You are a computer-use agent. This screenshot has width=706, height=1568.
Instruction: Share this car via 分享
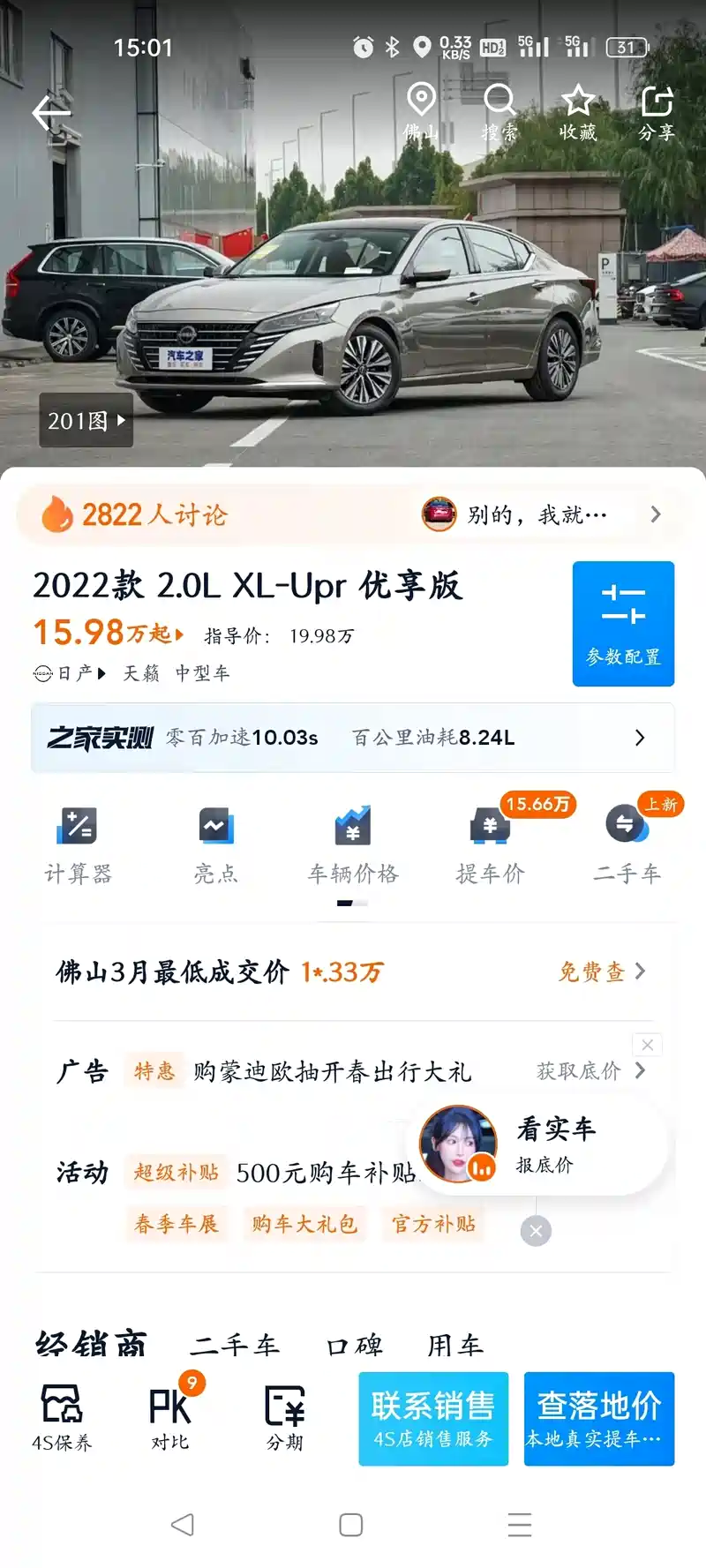pos(657,111)
